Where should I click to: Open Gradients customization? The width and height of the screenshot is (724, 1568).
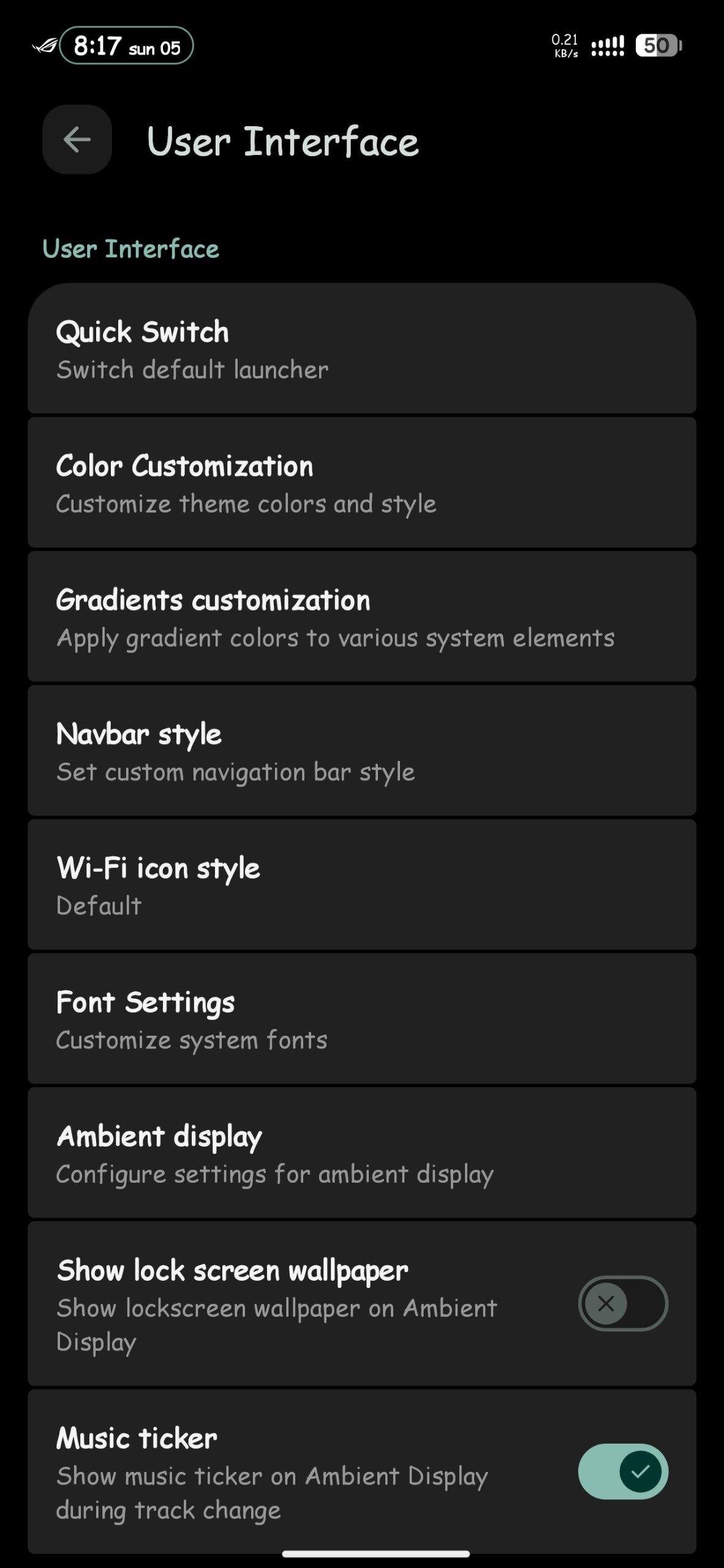pyautogui.click(x=361, y=617)
